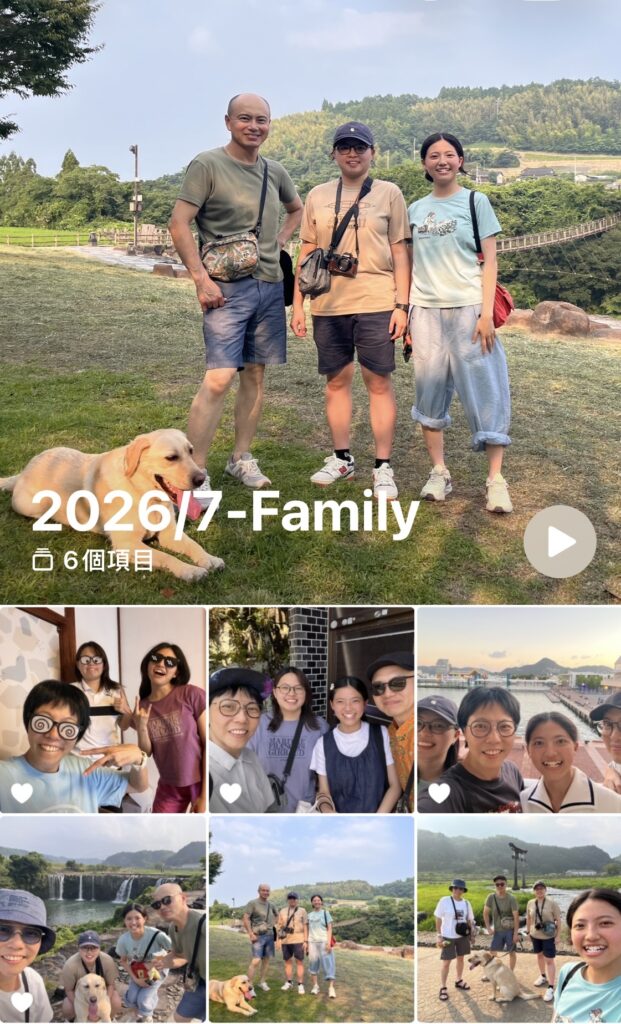Open the harbor sunset selfie photo
Viewport: 621px width, 1024px height.
(x=520, y=710)
